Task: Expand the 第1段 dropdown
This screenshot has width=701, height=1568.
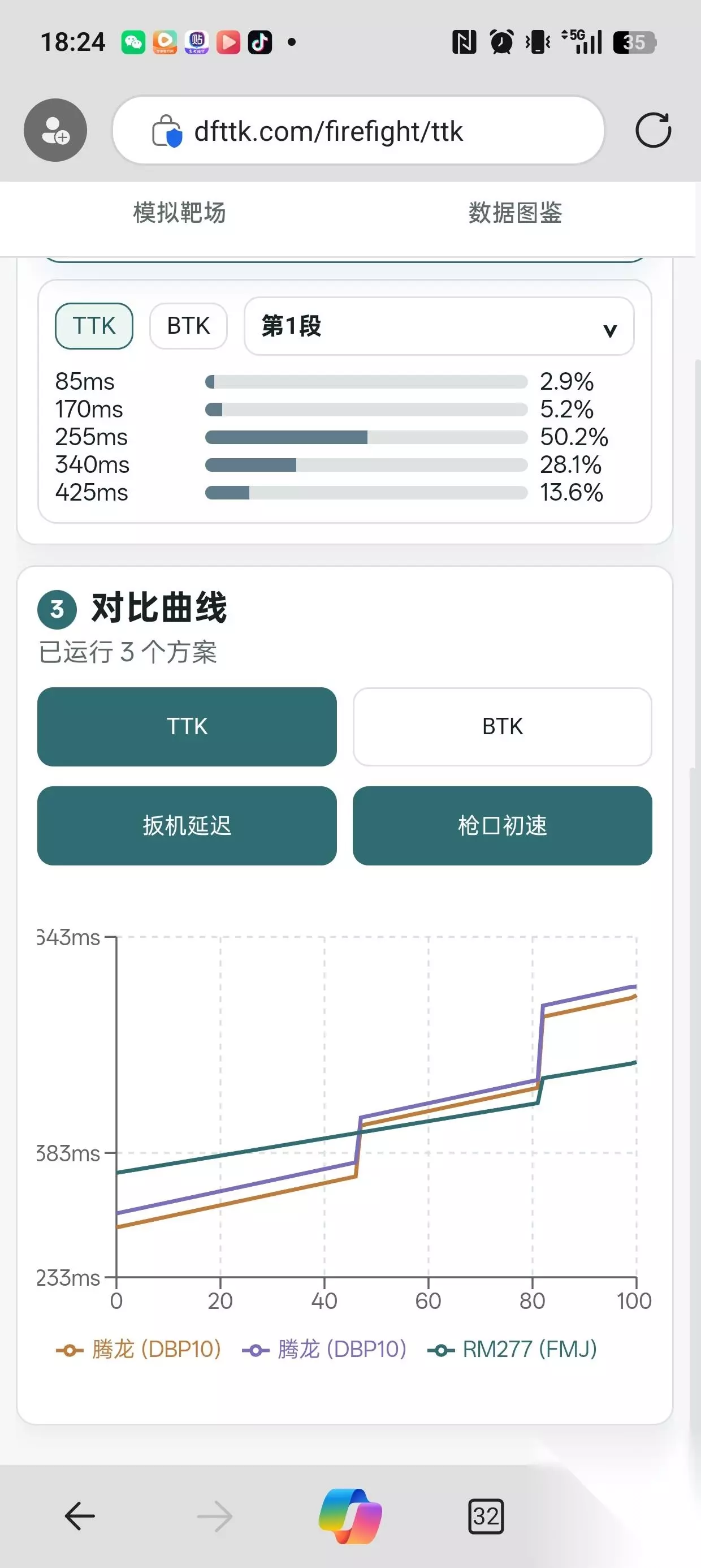Action: click(439, 326)
